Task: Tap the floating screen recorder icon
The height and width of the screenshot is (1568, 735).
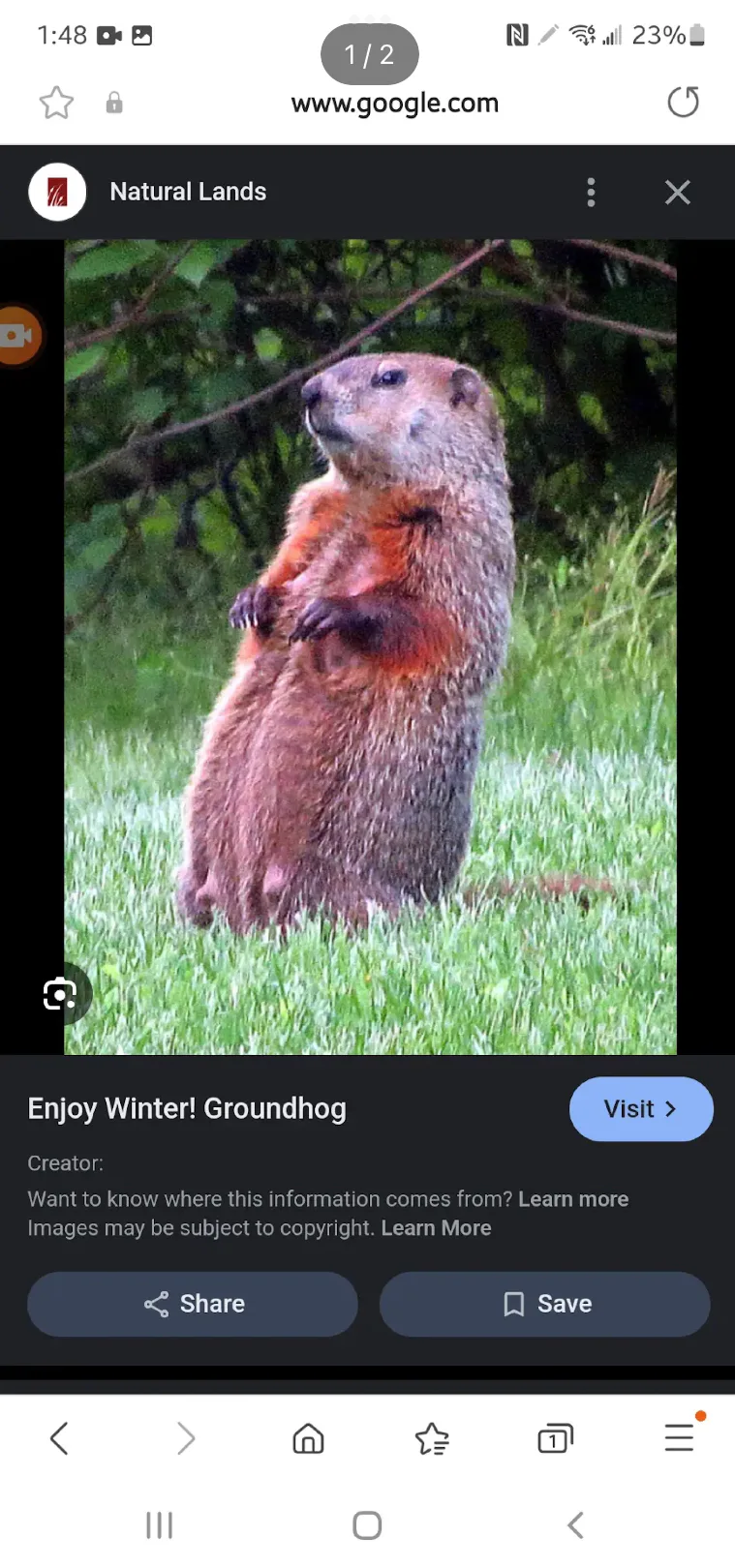Action: (17, 335)
